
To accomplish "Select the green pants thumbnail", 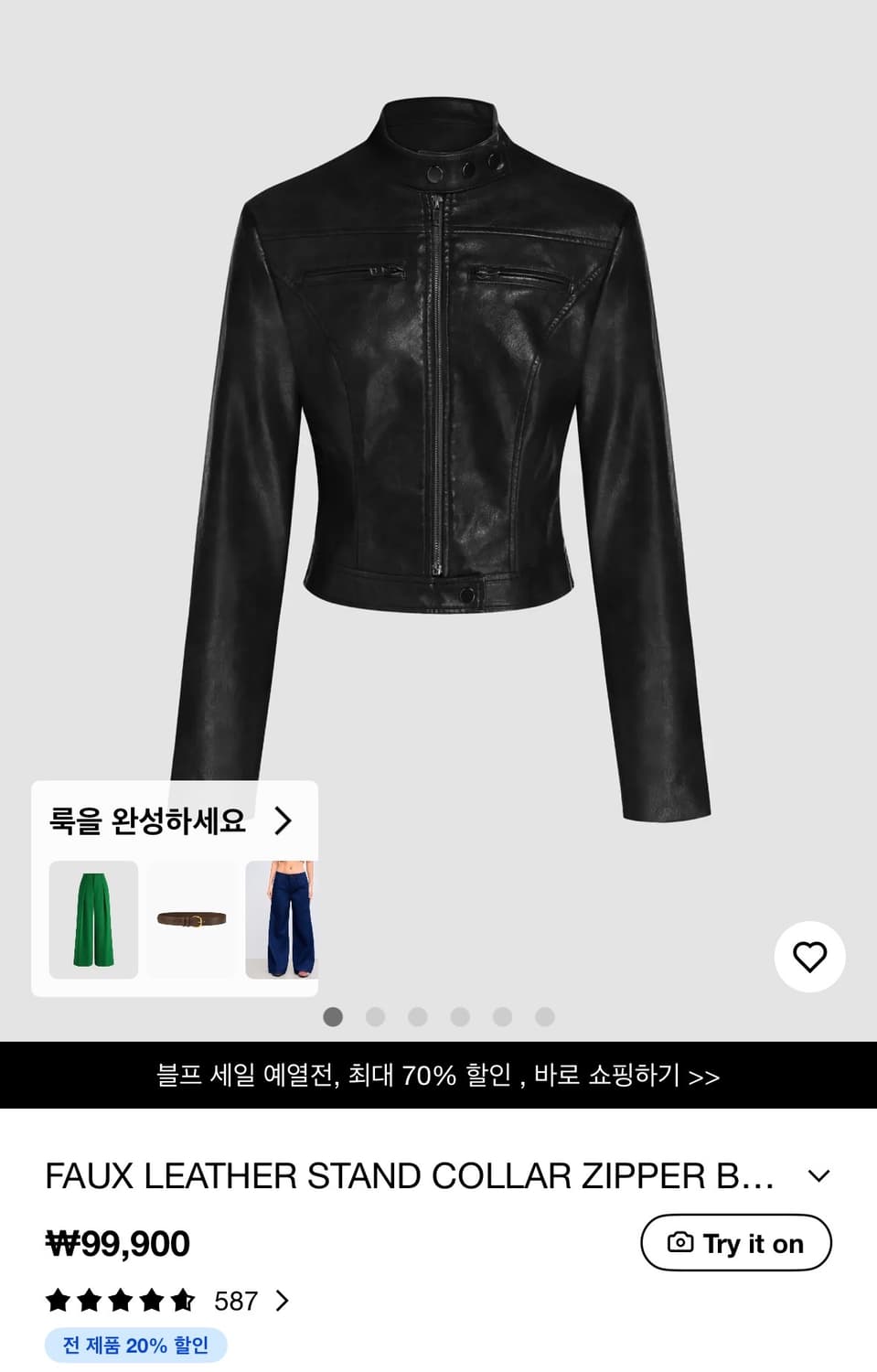I will point(92,918).
